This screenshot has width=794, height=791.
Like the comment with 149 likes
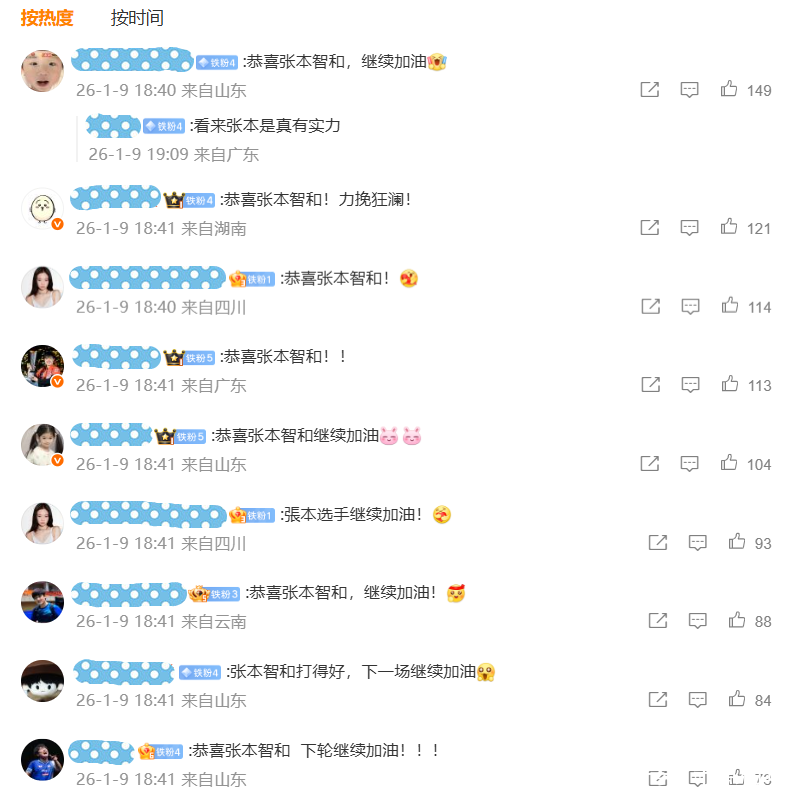point(730,90)
